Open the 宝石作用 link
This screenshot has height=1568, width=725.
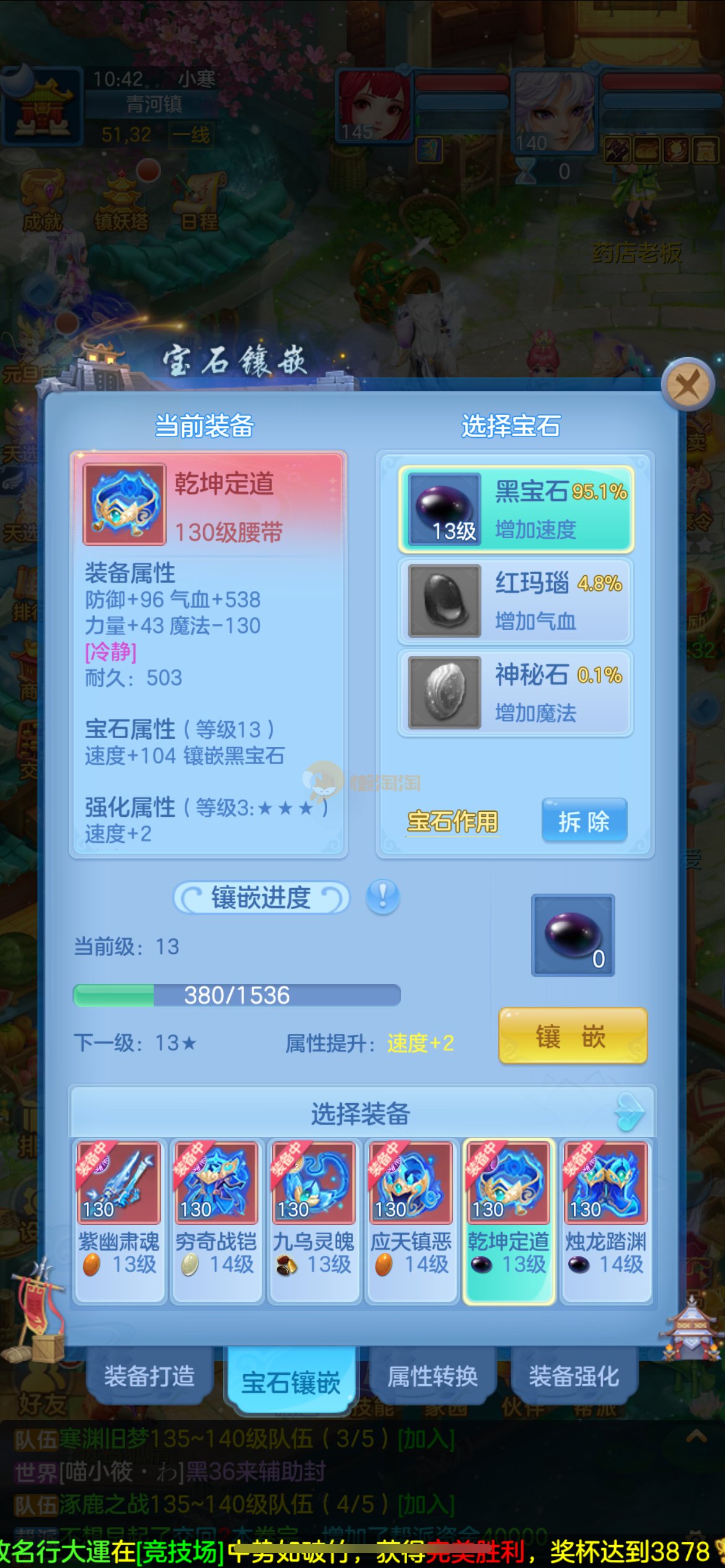(452, 821)
